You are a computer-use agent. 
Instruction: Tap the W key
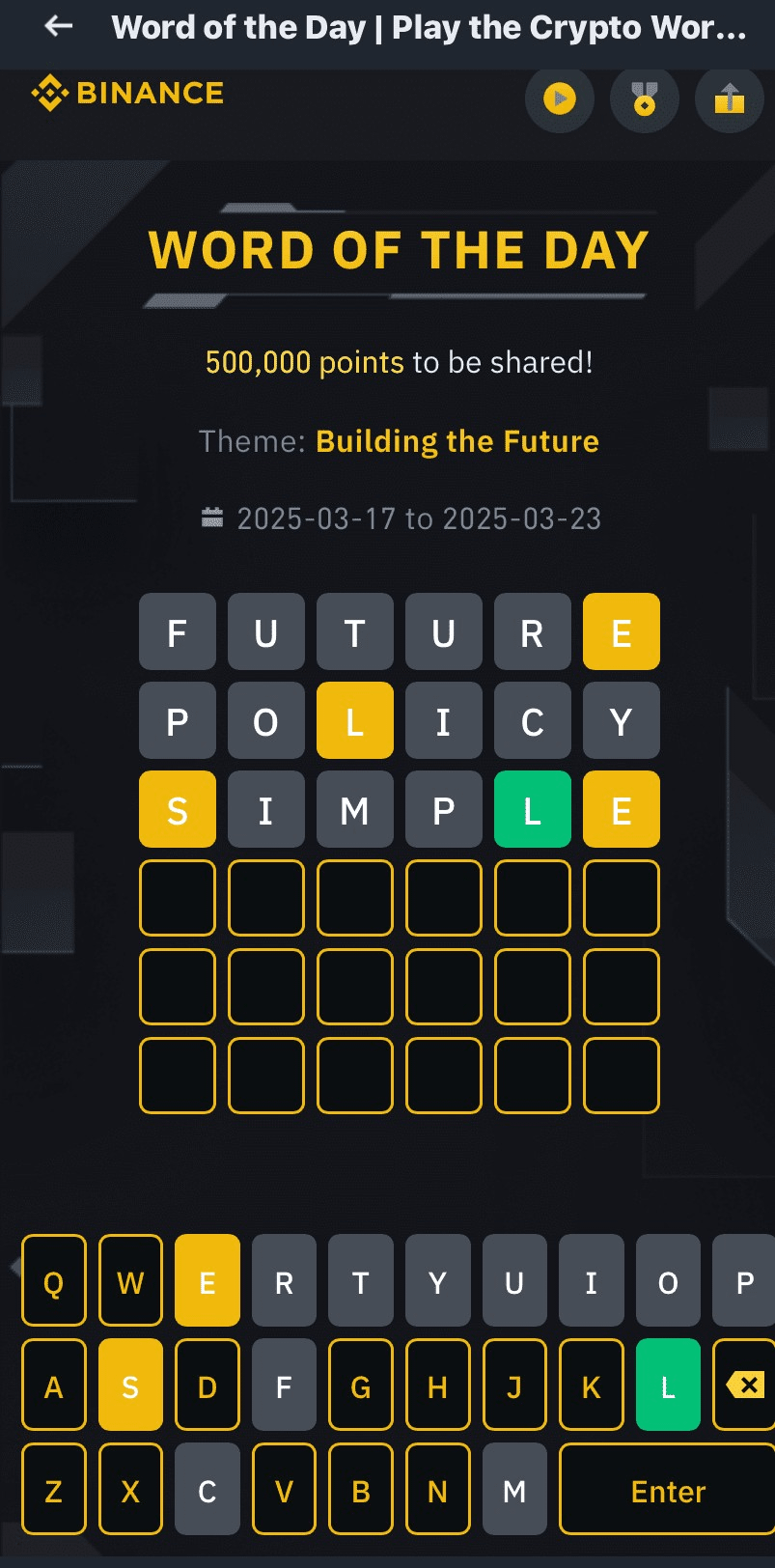coord(130,1281)
